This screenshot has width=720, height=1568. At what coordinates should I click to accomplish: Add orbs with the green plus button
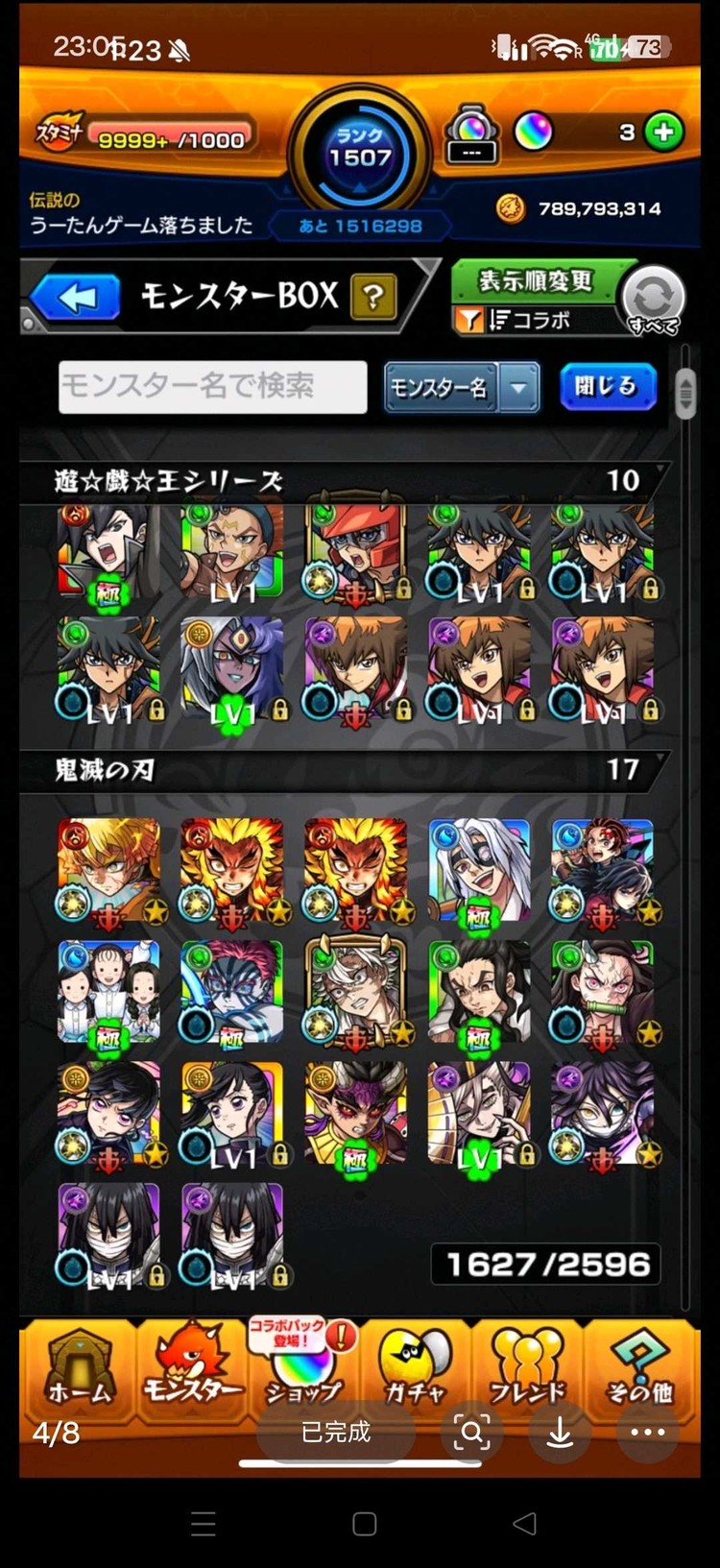pyautogui.click(x=663, y=132)
